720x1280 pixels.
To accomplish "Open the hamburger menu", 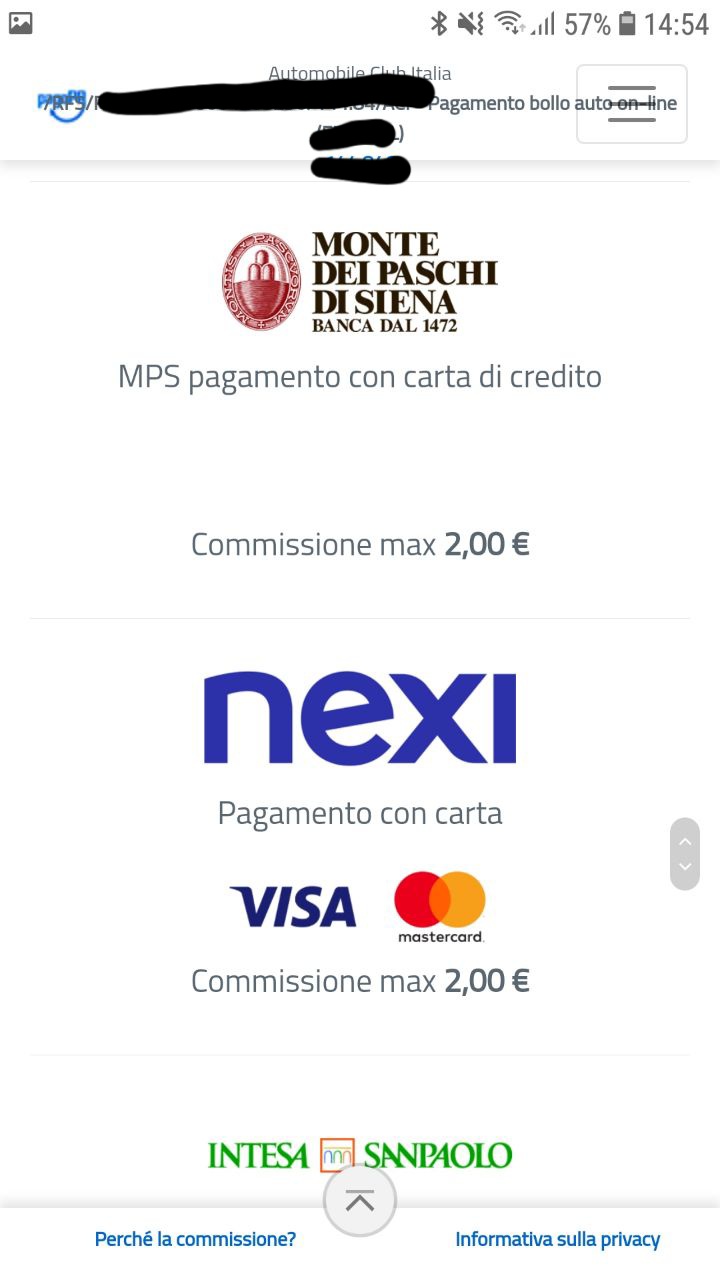I will pos(632,104).
